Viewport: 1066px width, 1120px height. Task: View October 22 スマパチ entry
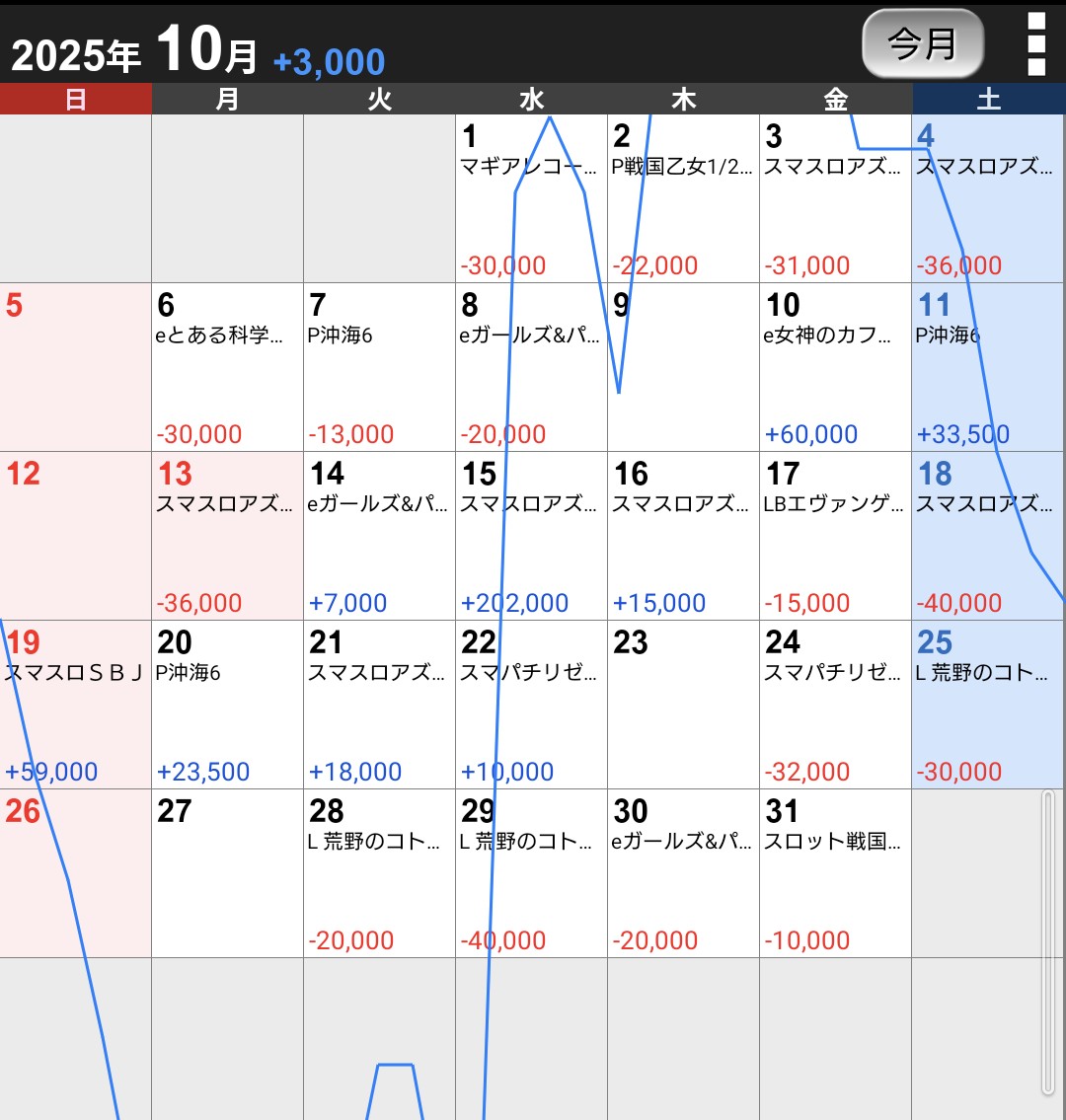pos(531,705)
